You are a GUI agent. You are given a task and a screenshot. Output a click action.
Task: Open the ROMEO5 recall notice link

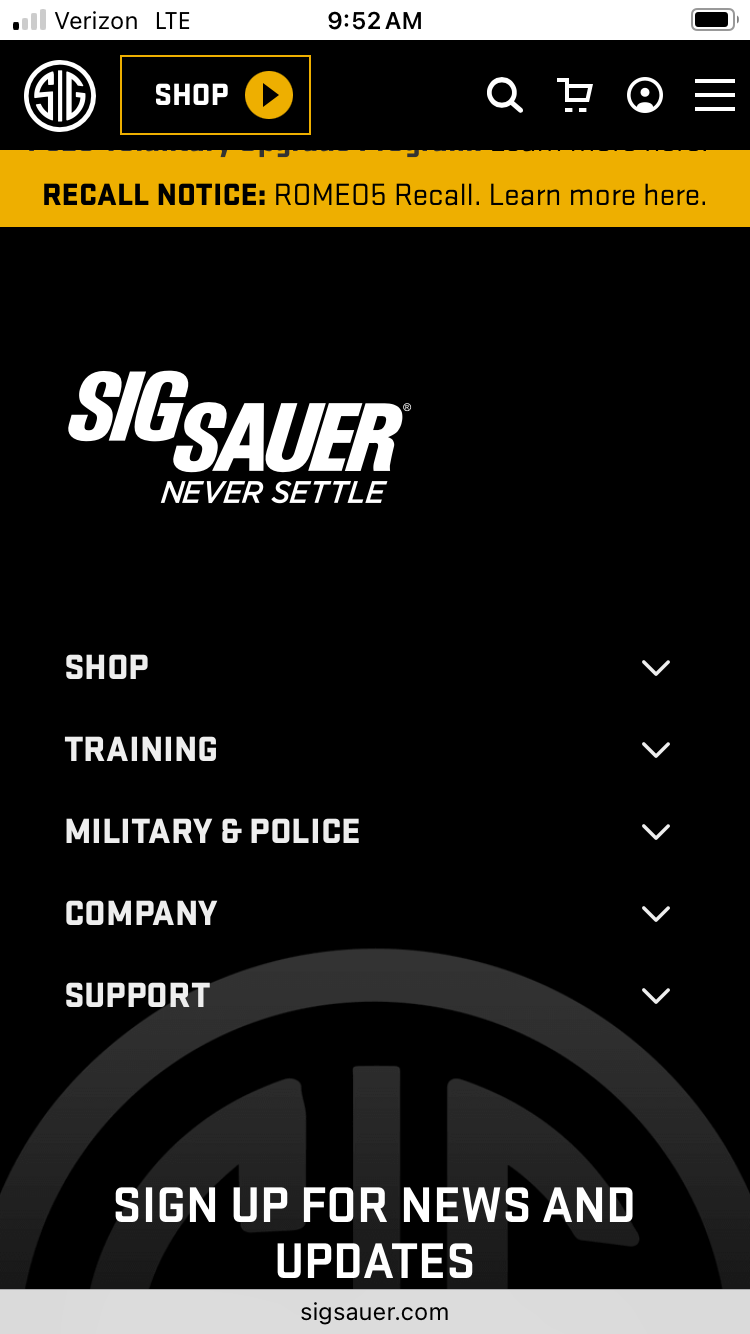375,195
